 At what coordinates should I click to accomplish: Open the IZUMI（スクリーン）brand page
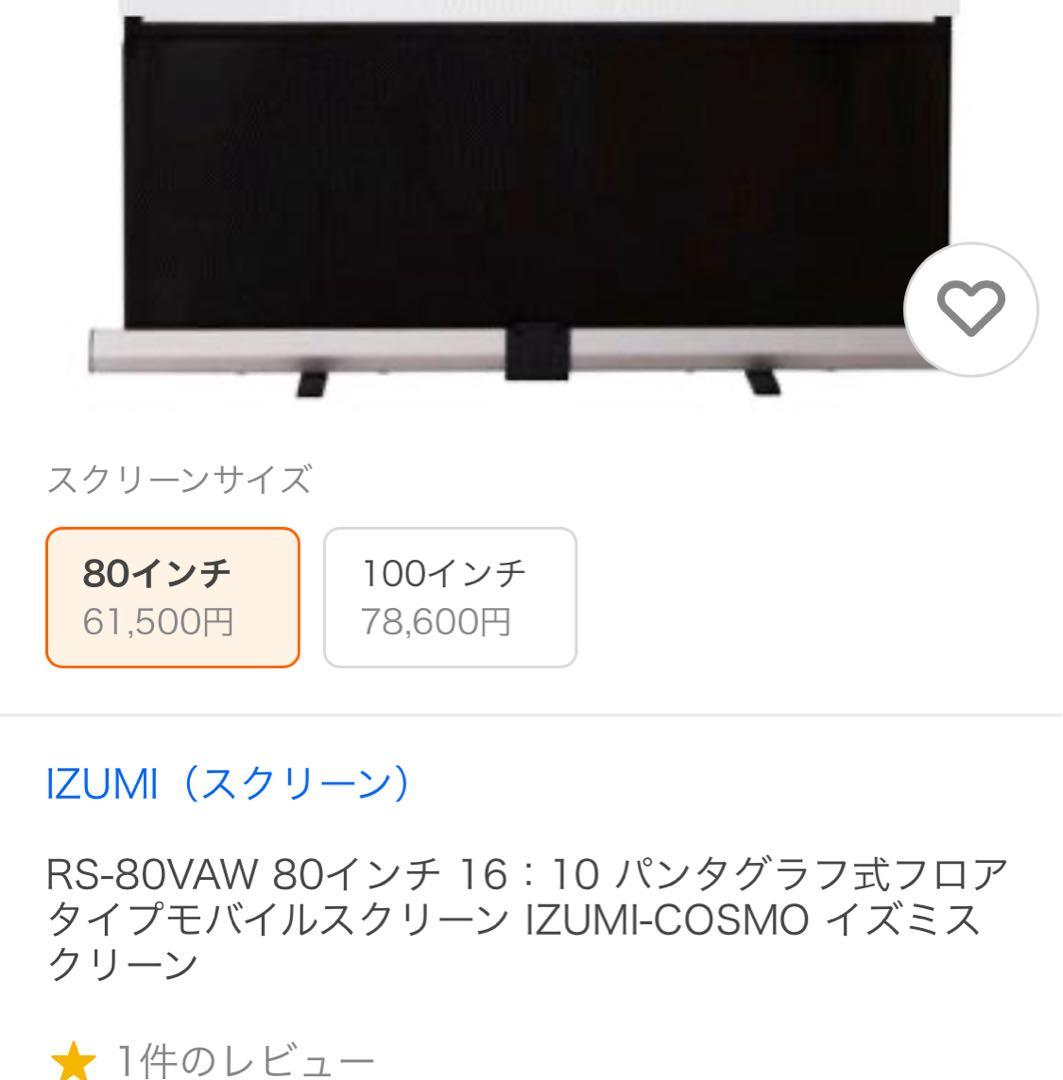click(x=228, y=785)
